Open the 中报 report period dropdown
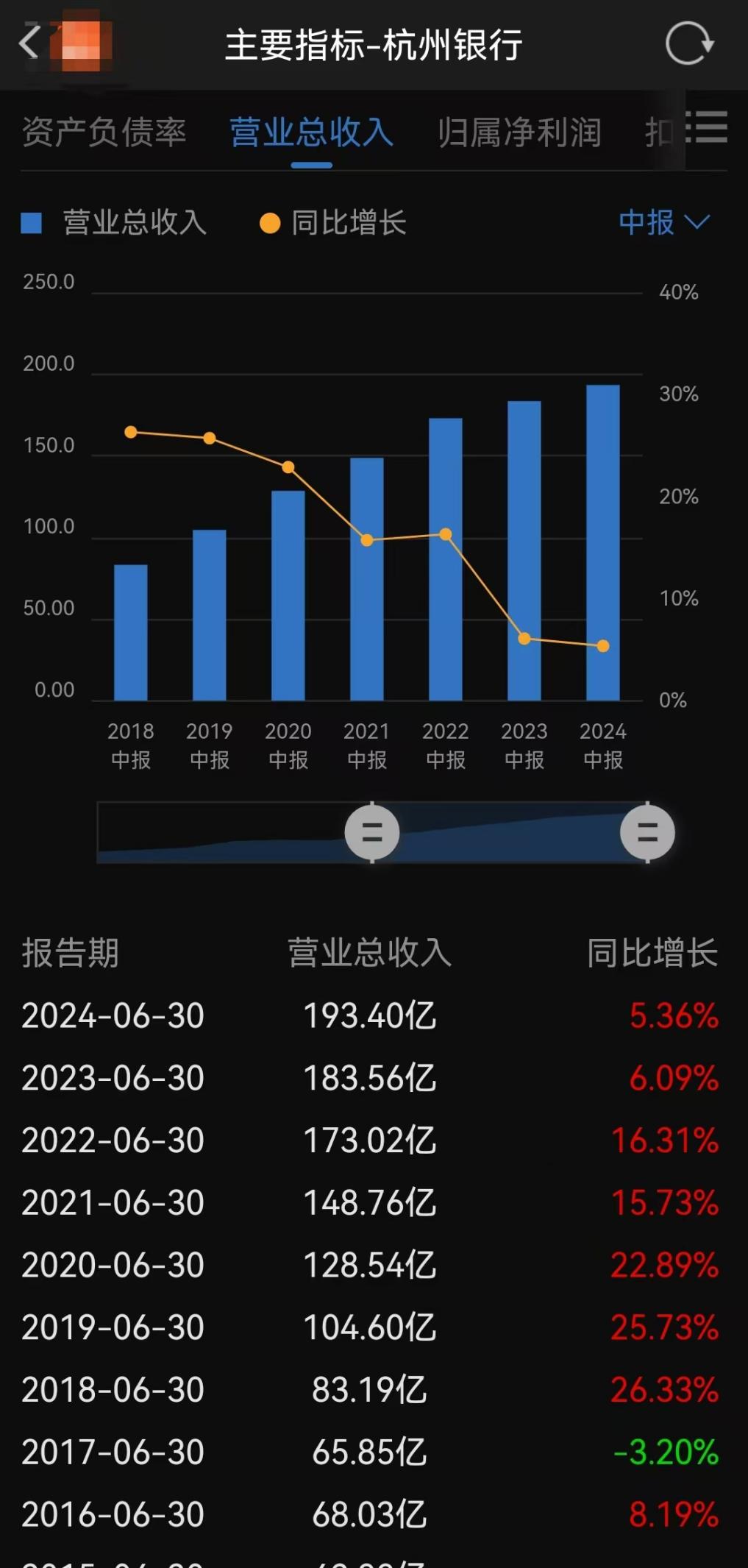Image resolution: width=748 pixels, height=1568 pixels. point(647,223)
